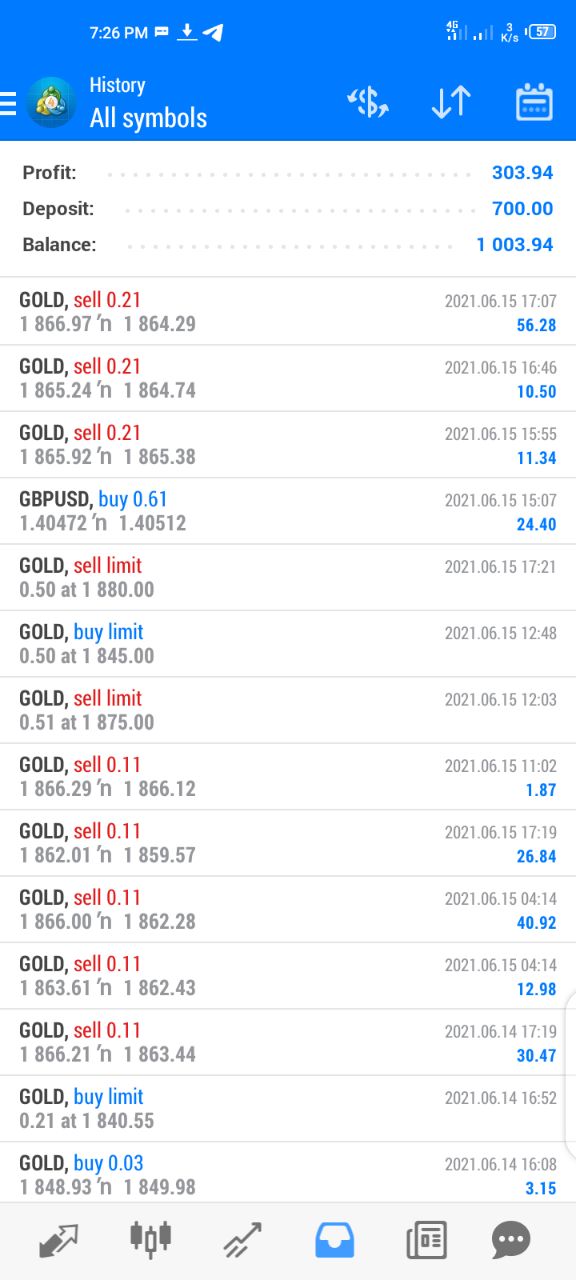Open the symbol filter icon
Image resolution: width=576 pixels, height=1280 pixels.
point(367,102)
